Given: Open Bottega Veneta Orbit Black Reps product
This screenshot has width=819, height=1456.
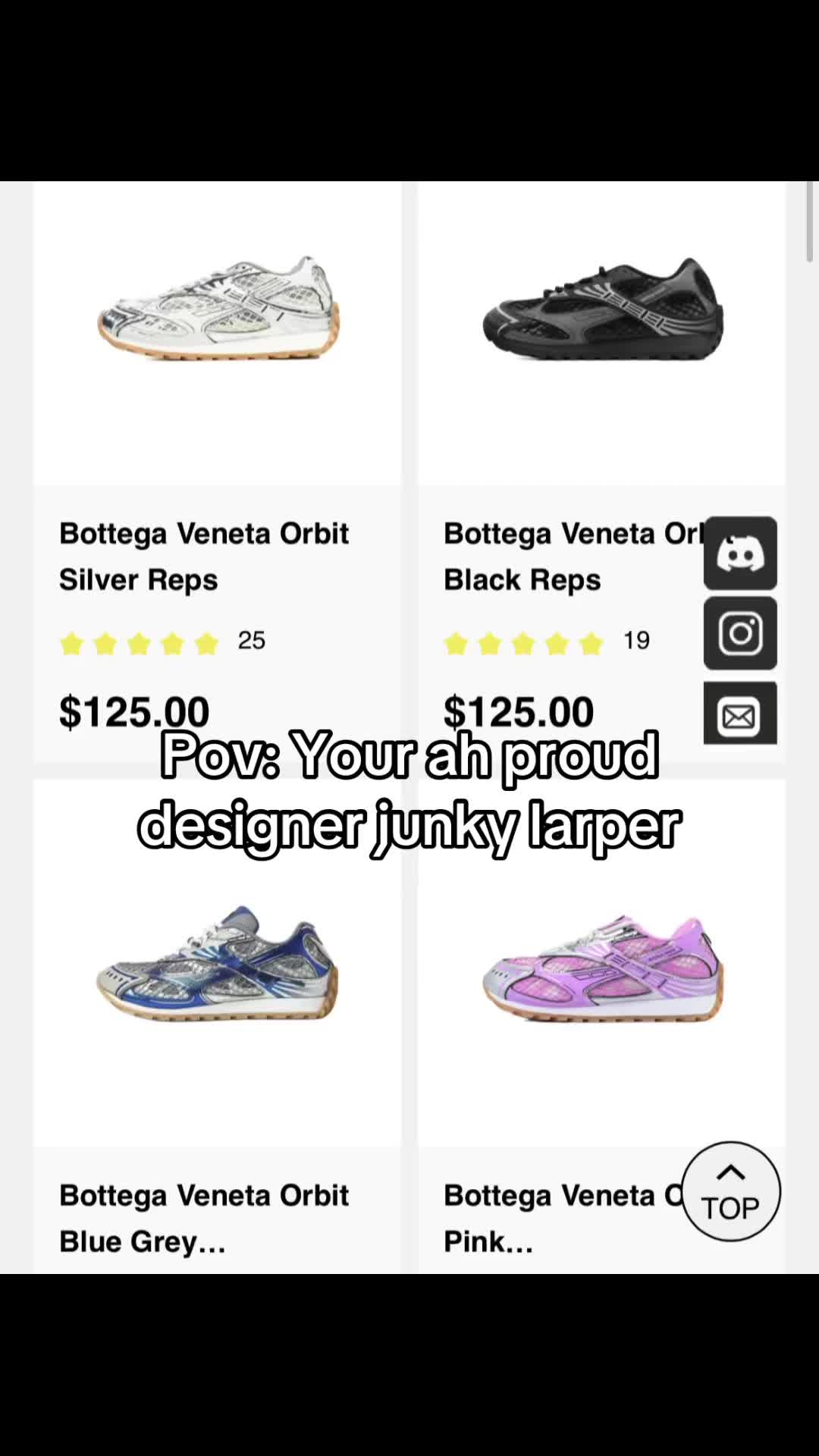Looking at the screenshot, I should [573, 556].
